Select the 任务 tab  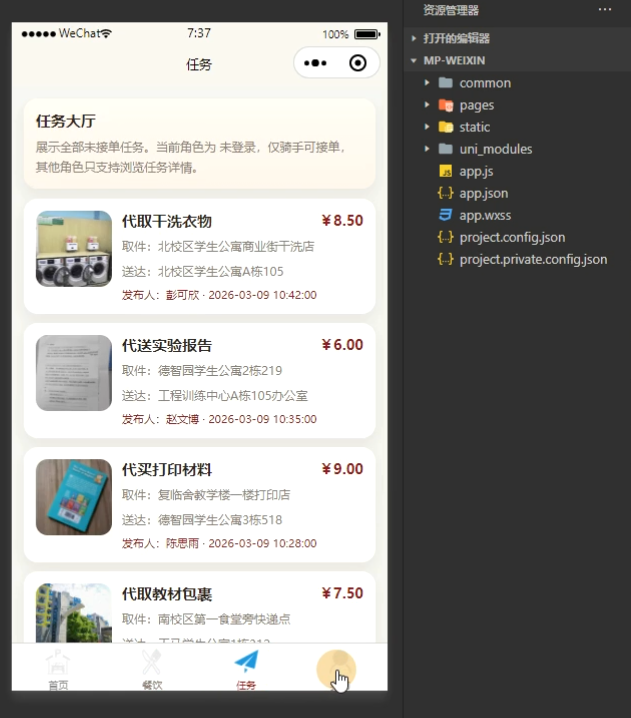[246, 669]
